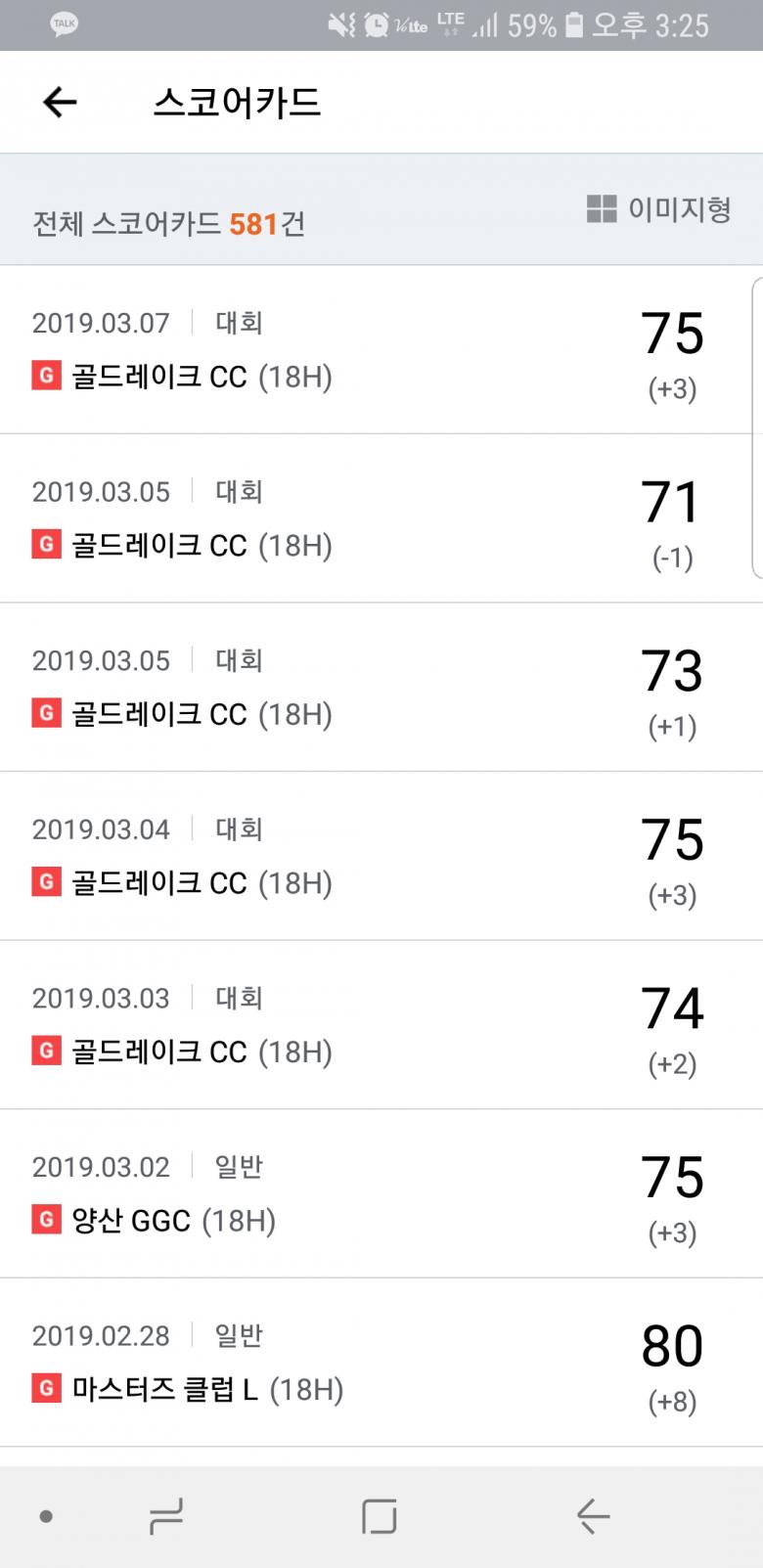Tap the system recent apps button
The height and width of the screenshot is (1568, 763).
[x=166, y=1517]
